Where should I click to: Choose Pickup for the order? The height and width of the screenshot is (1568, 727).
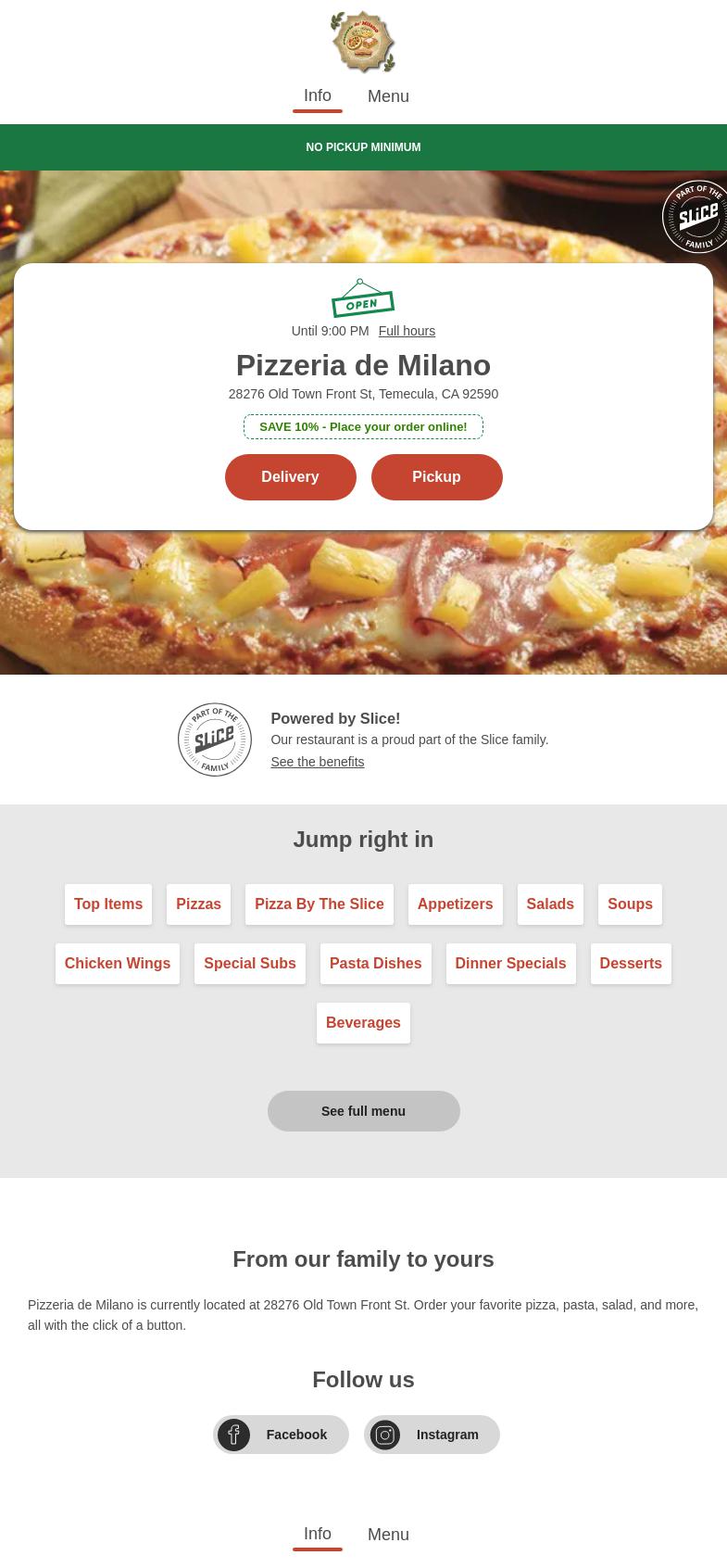click(x=436, y=477)
